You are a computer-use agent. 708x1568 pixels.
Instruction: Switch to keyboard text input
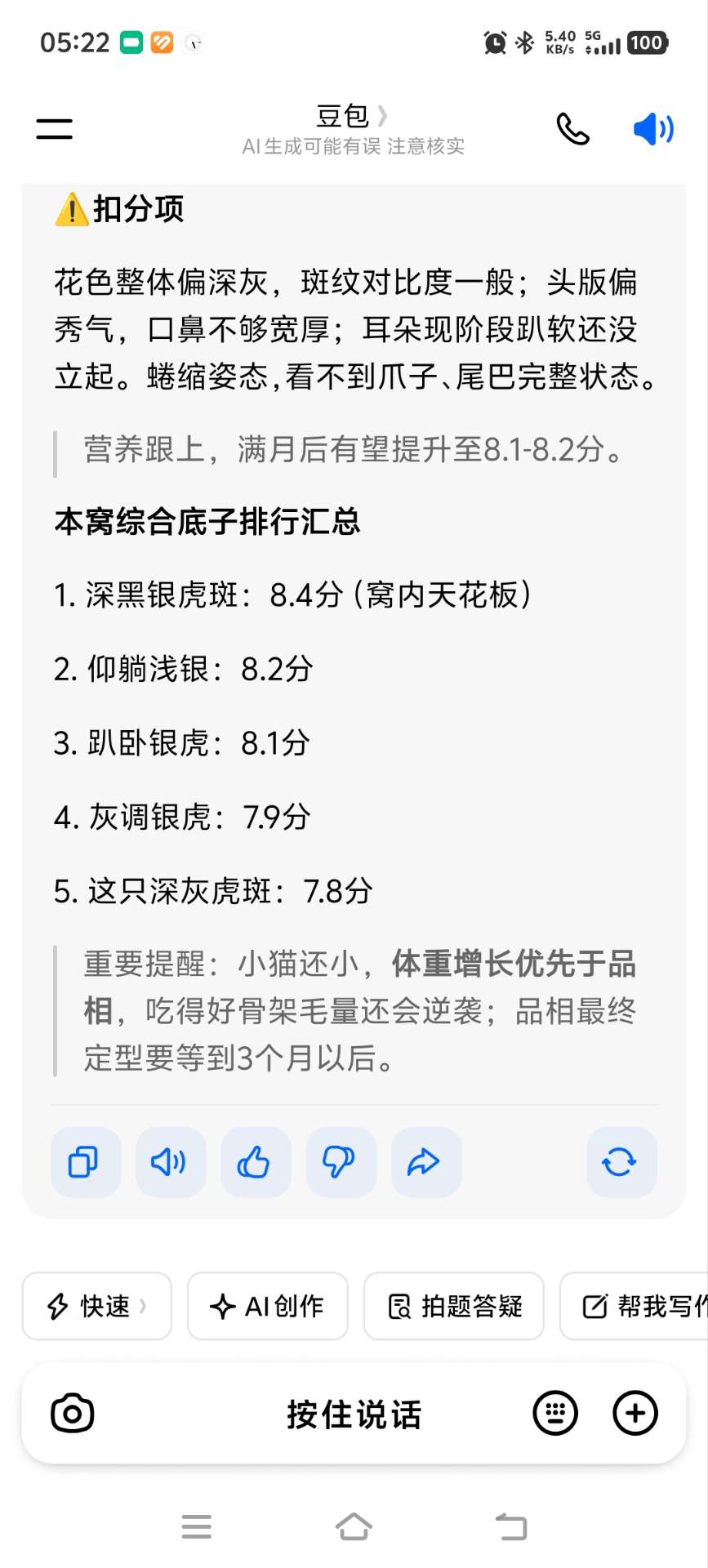click(555, 1413)
